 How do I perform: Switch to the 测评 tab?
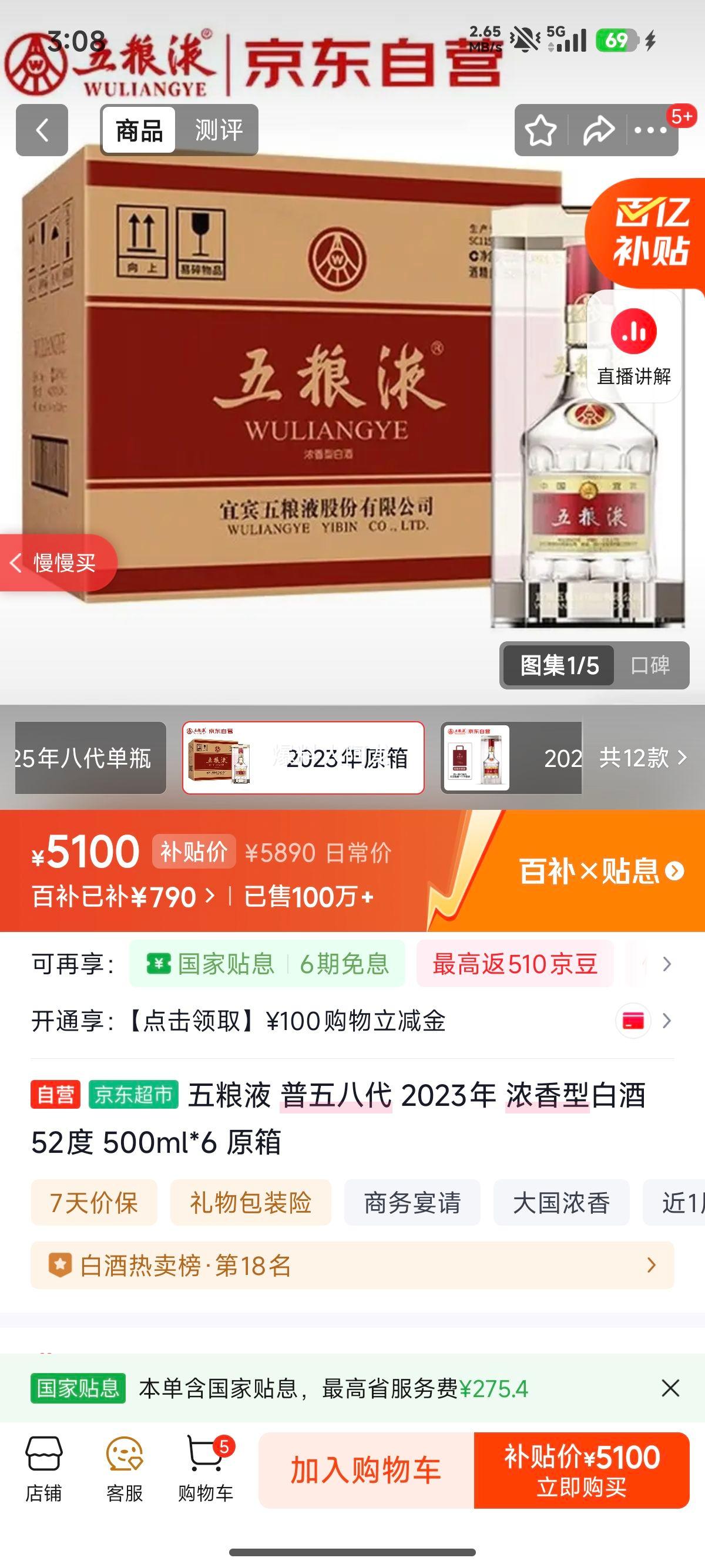click(219, 129)
